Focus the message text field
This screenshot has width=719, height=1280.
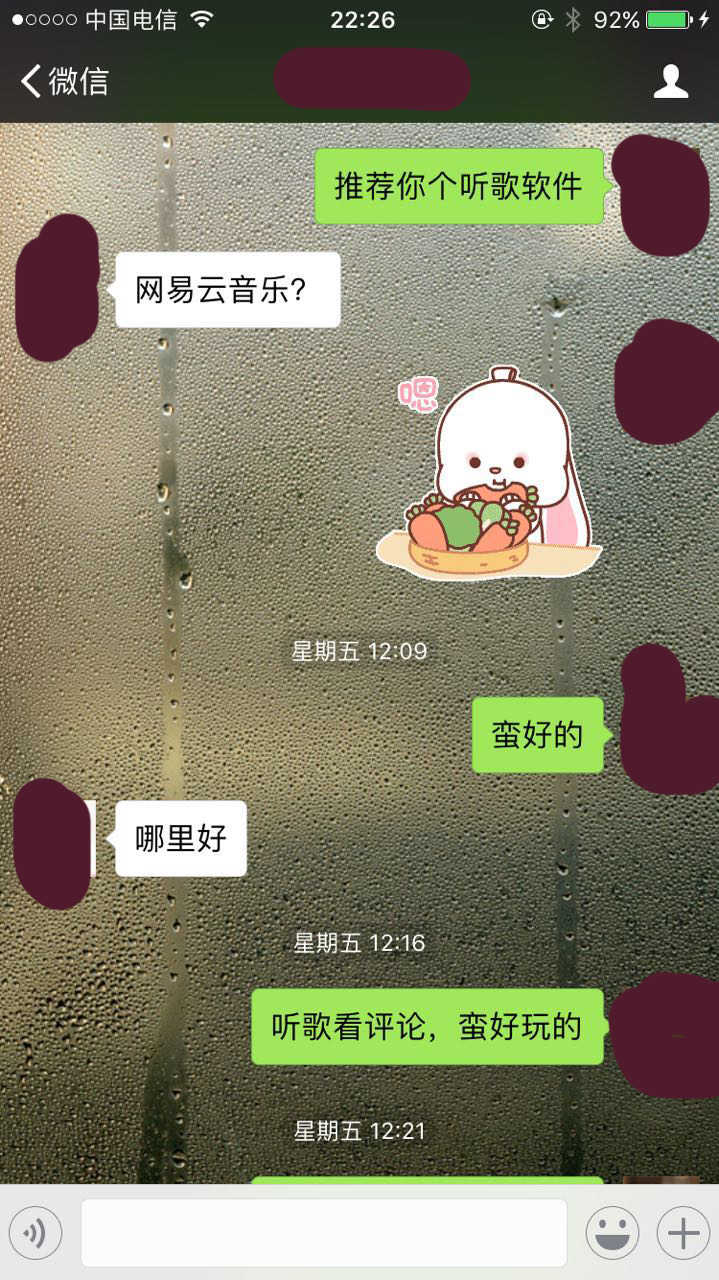tap(323, 1233)
